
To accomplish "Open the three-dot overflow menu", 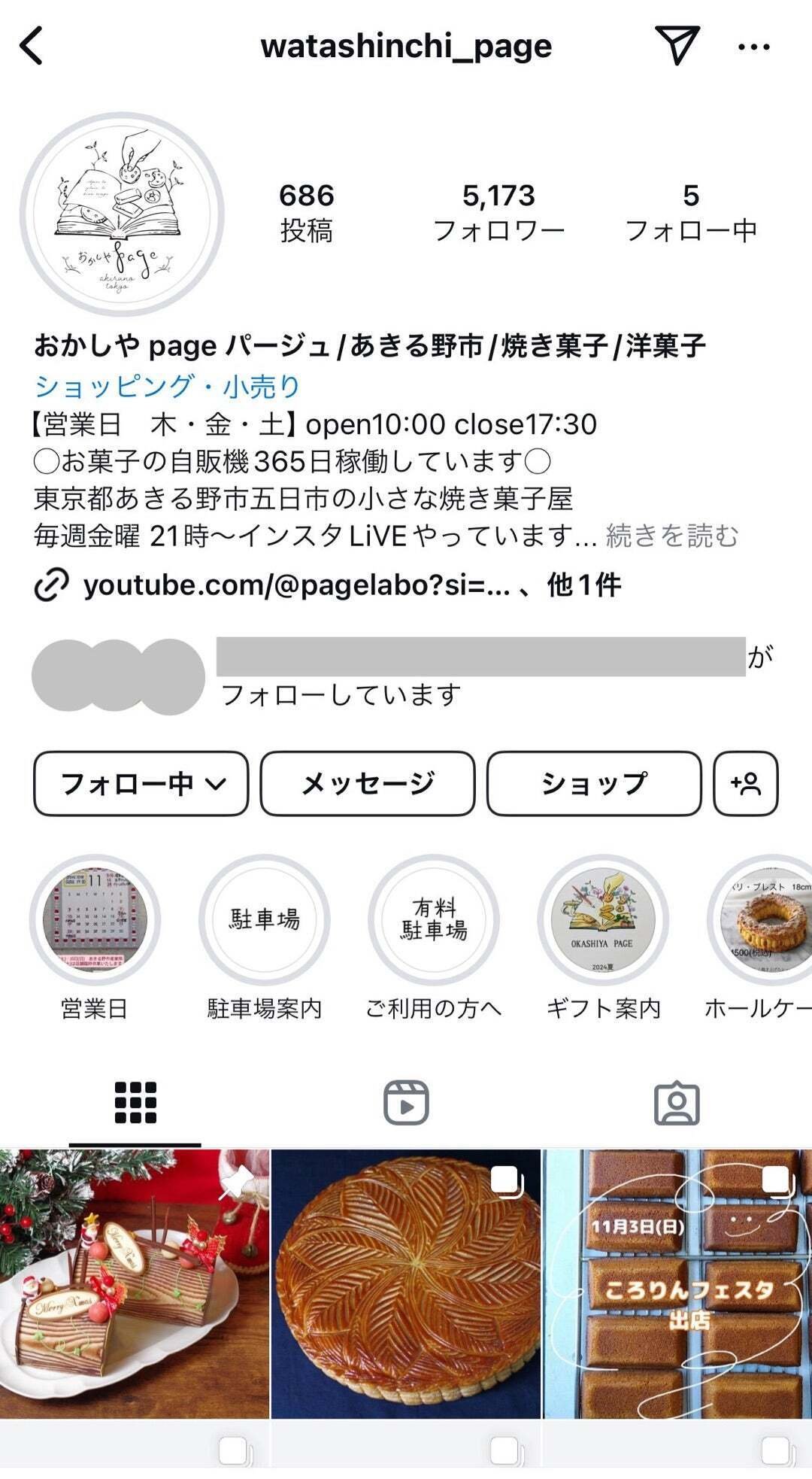I will 753,47.
